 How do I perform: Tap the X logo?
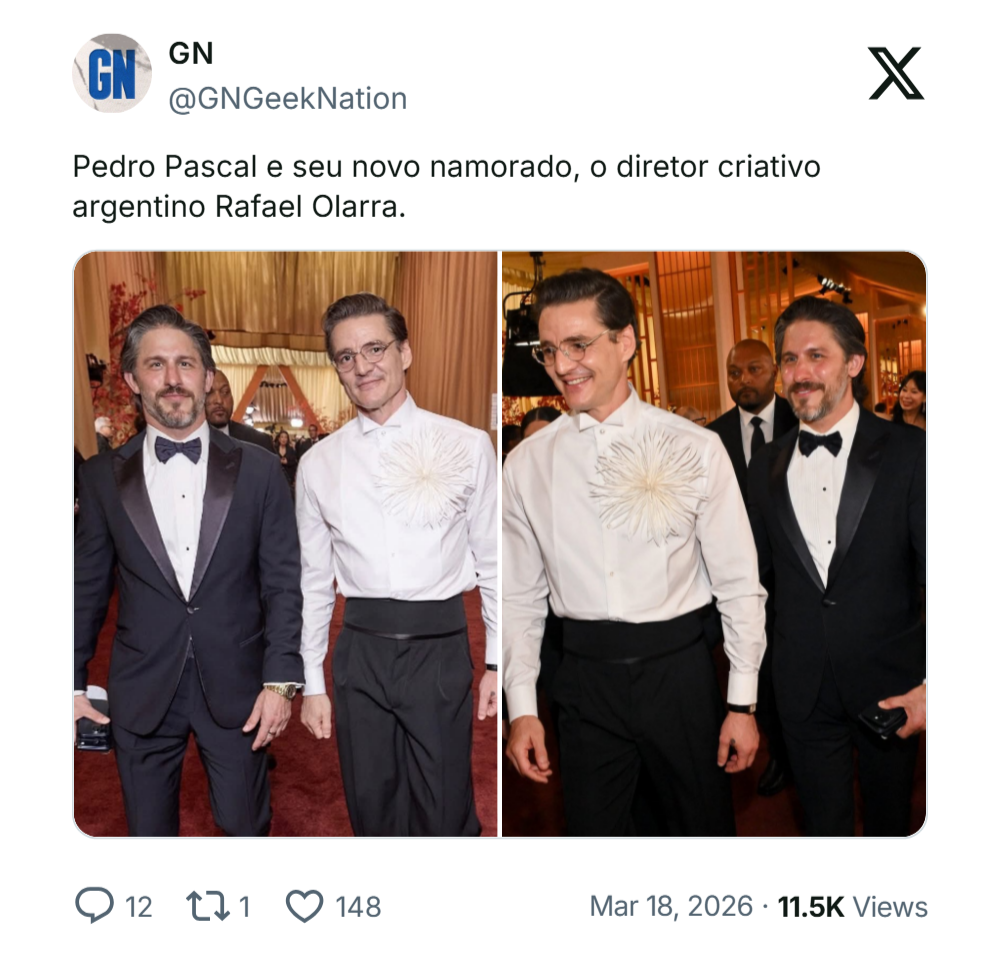coord(896,74)
